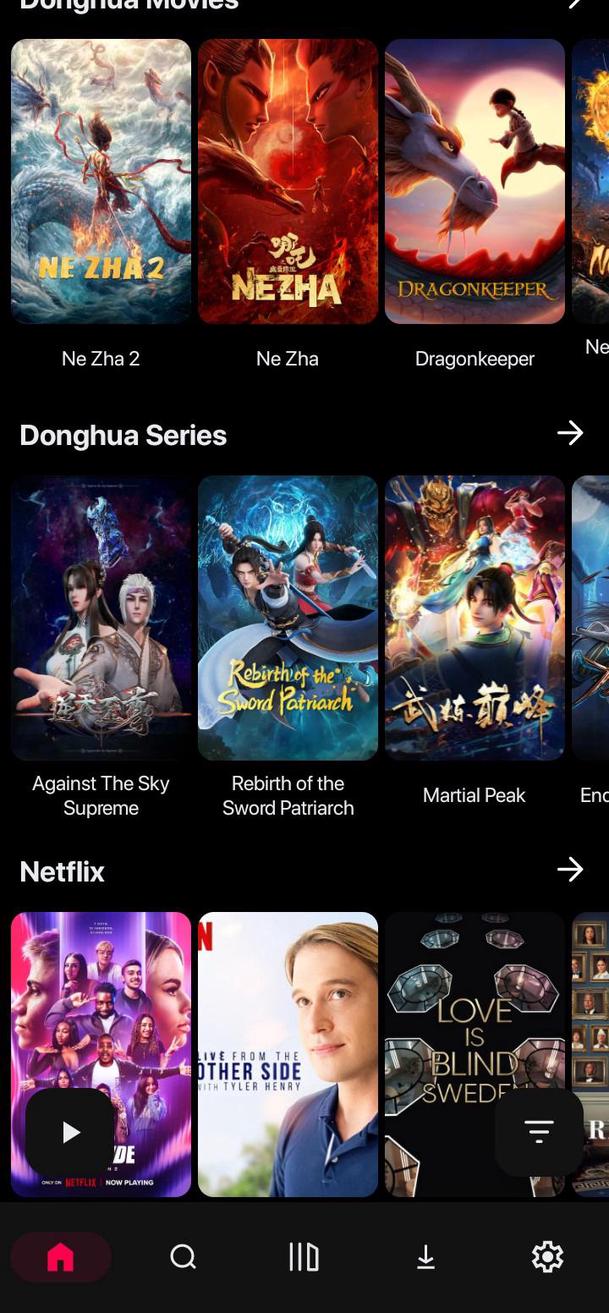
Task: Open the floating filter button
Action: click(x=539, y=1132)
